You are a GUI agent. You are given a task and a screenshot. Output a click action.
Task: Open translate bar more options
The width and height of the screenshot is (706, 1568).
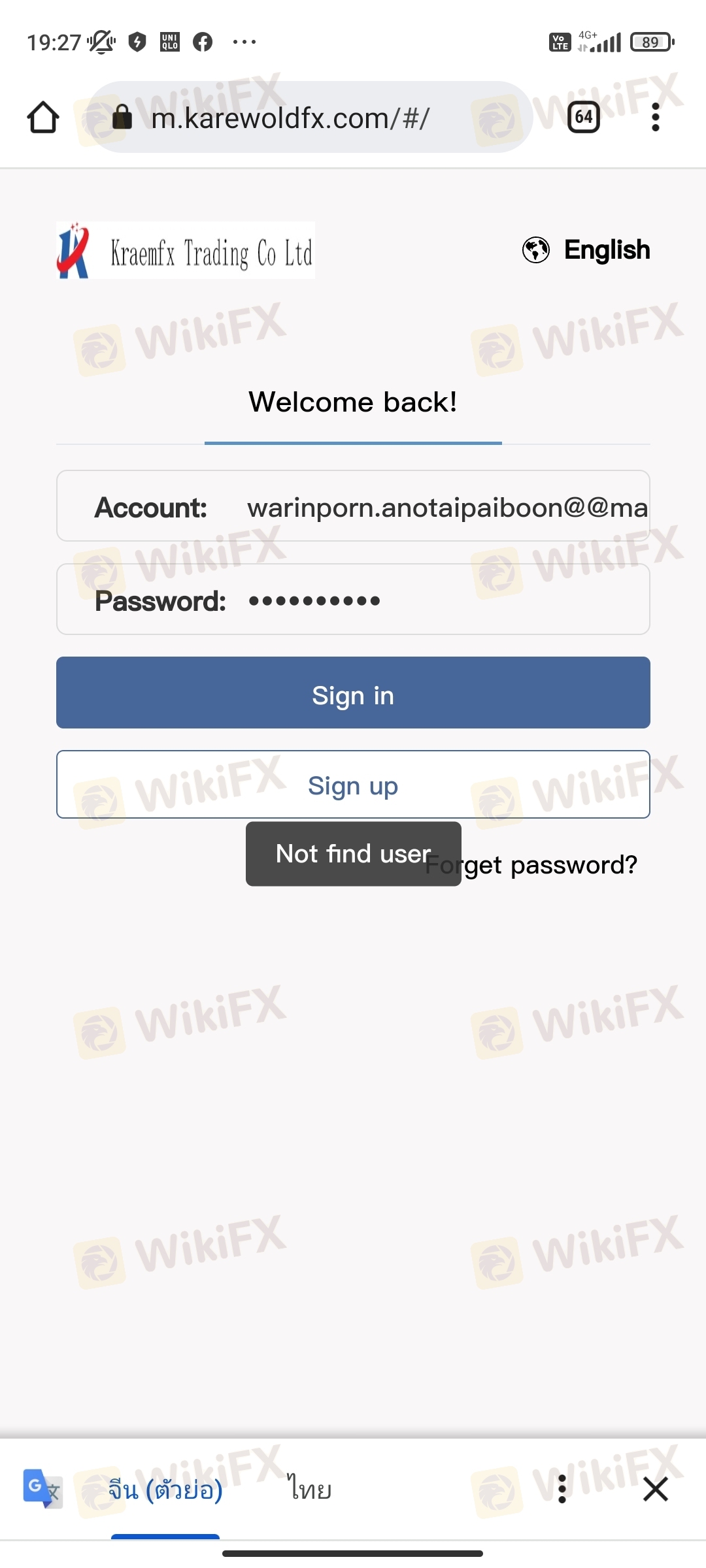click(562, 1490)
